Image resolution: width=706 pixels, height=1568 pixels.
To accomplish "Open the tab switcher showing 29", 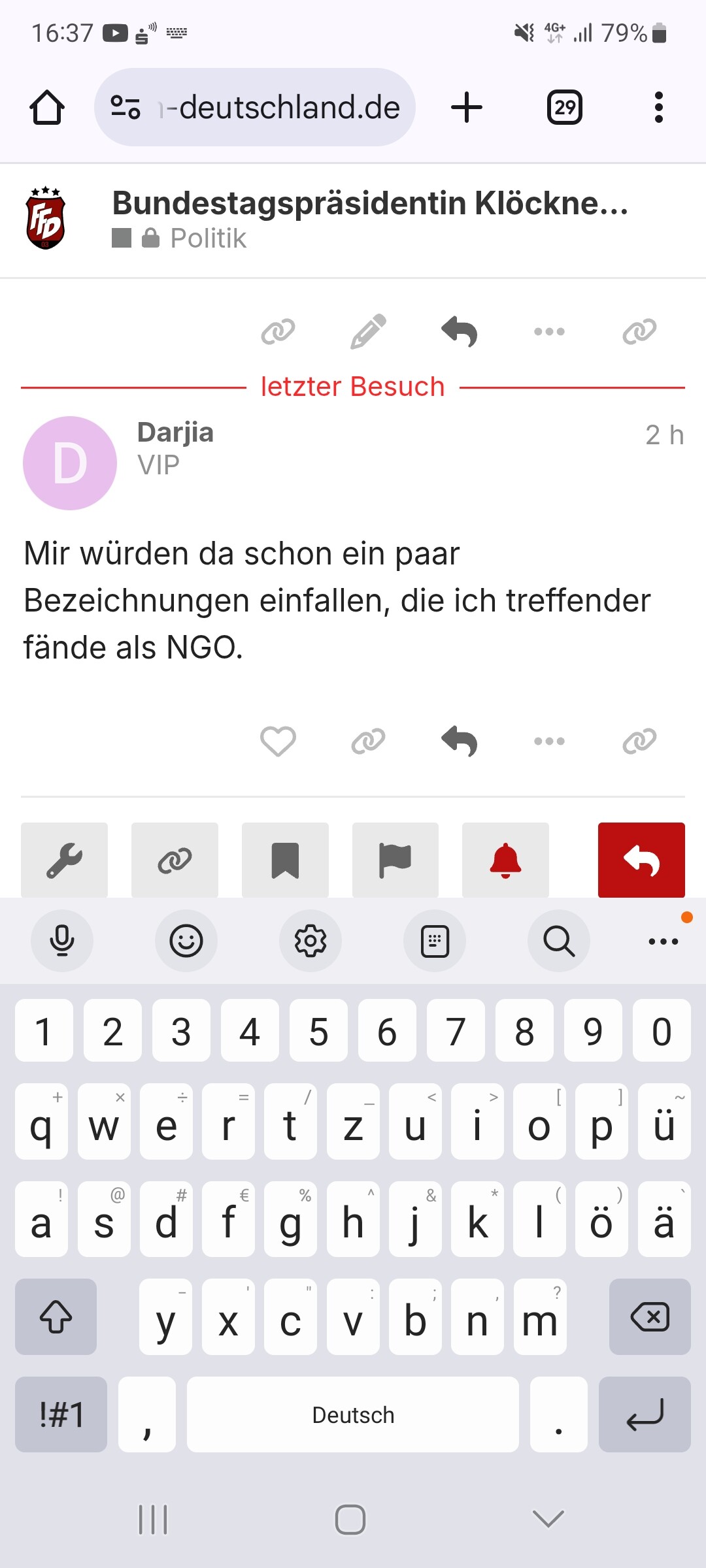I will [564, 108].
